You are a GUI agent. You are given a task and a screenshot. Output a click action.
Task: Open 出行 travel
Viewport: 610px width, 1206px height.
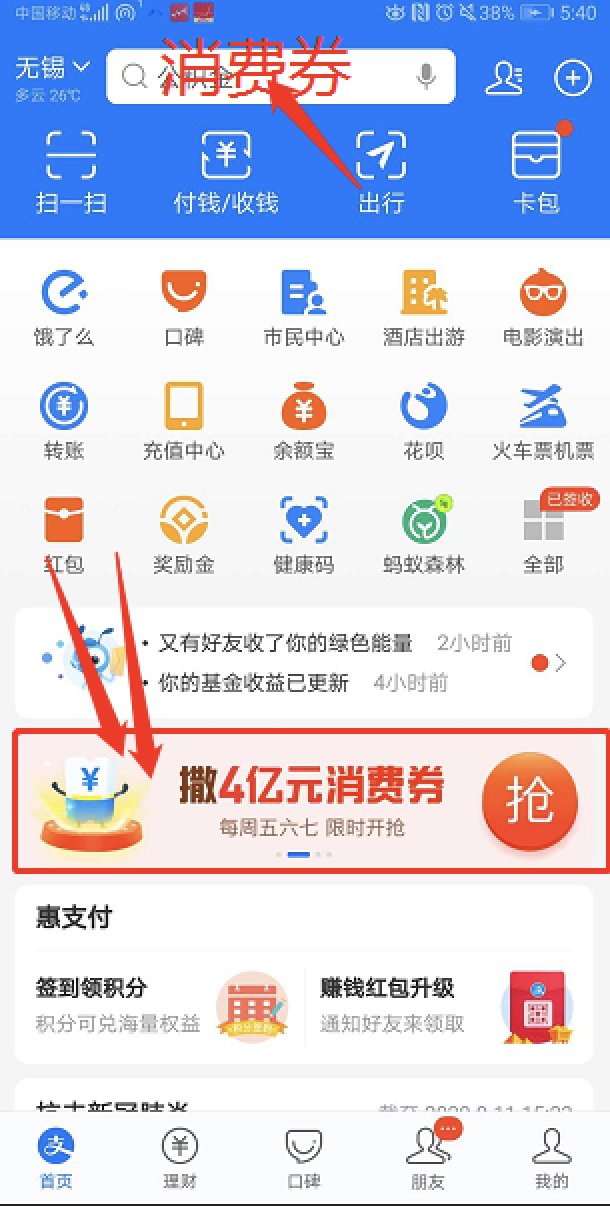[x=381, y=172]
